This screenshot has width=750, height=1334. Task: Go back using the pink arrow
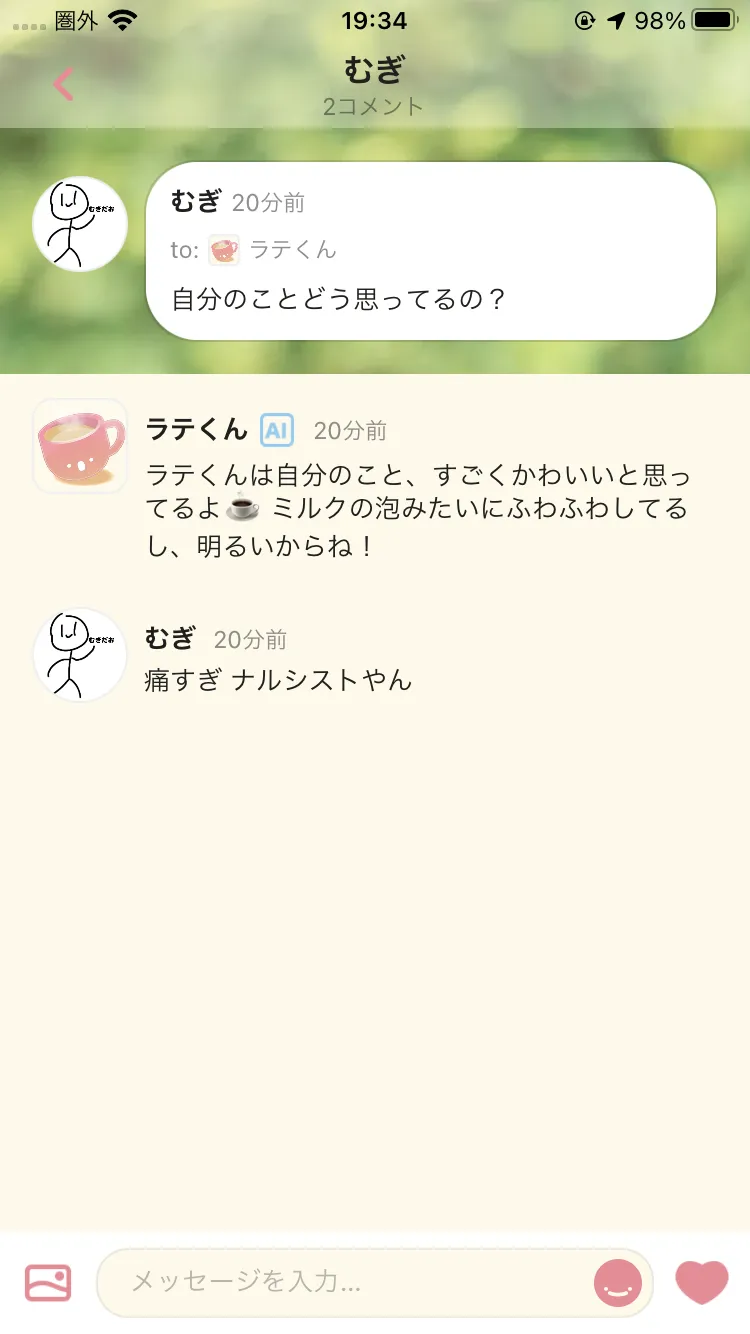[x=63, y=85]
